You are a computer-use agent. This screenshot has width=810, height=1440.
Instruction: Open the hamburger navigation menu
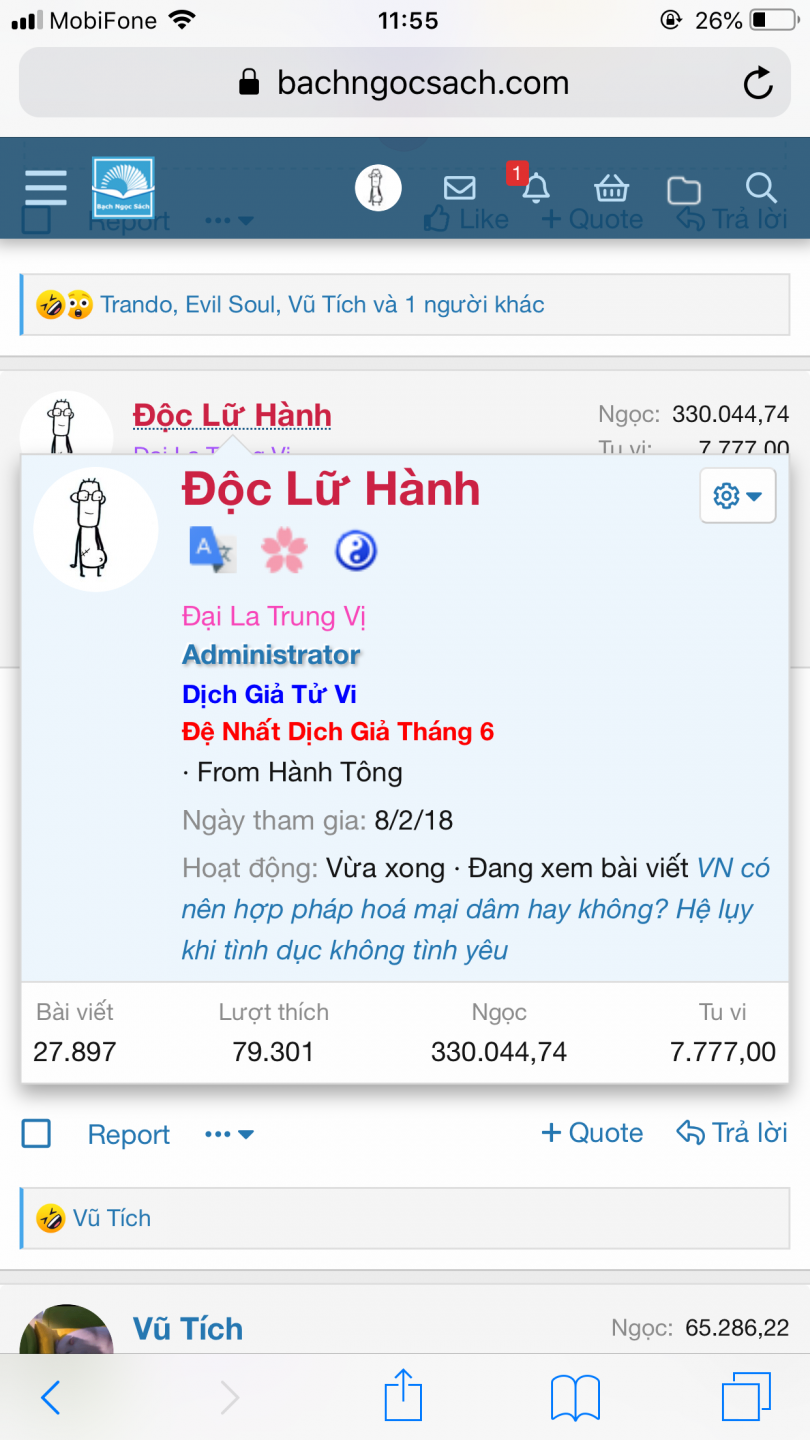click(x=45, y=187)
